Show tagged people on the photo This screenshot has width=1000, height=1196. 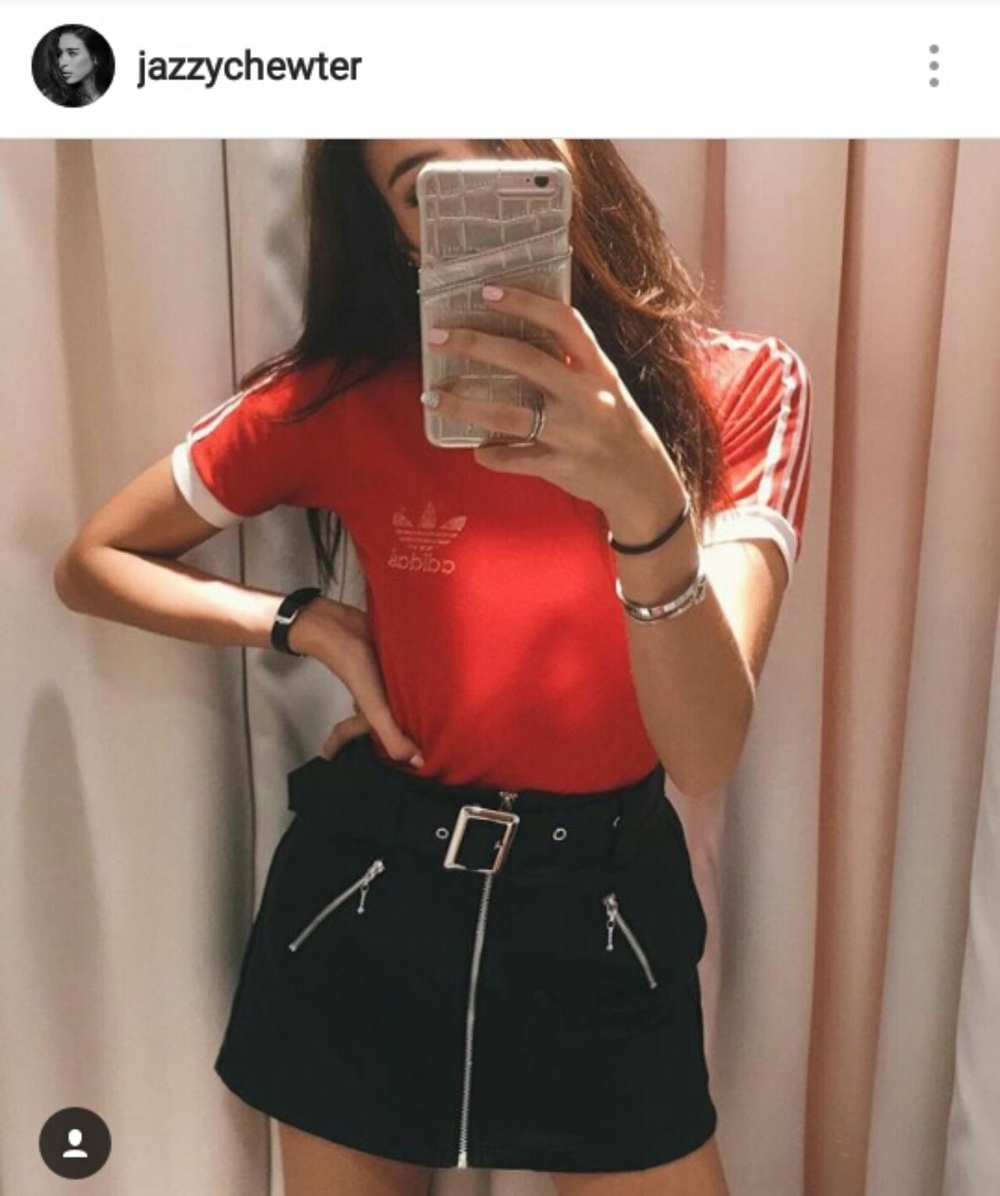pyautogui.click(x=75, y=1142)
